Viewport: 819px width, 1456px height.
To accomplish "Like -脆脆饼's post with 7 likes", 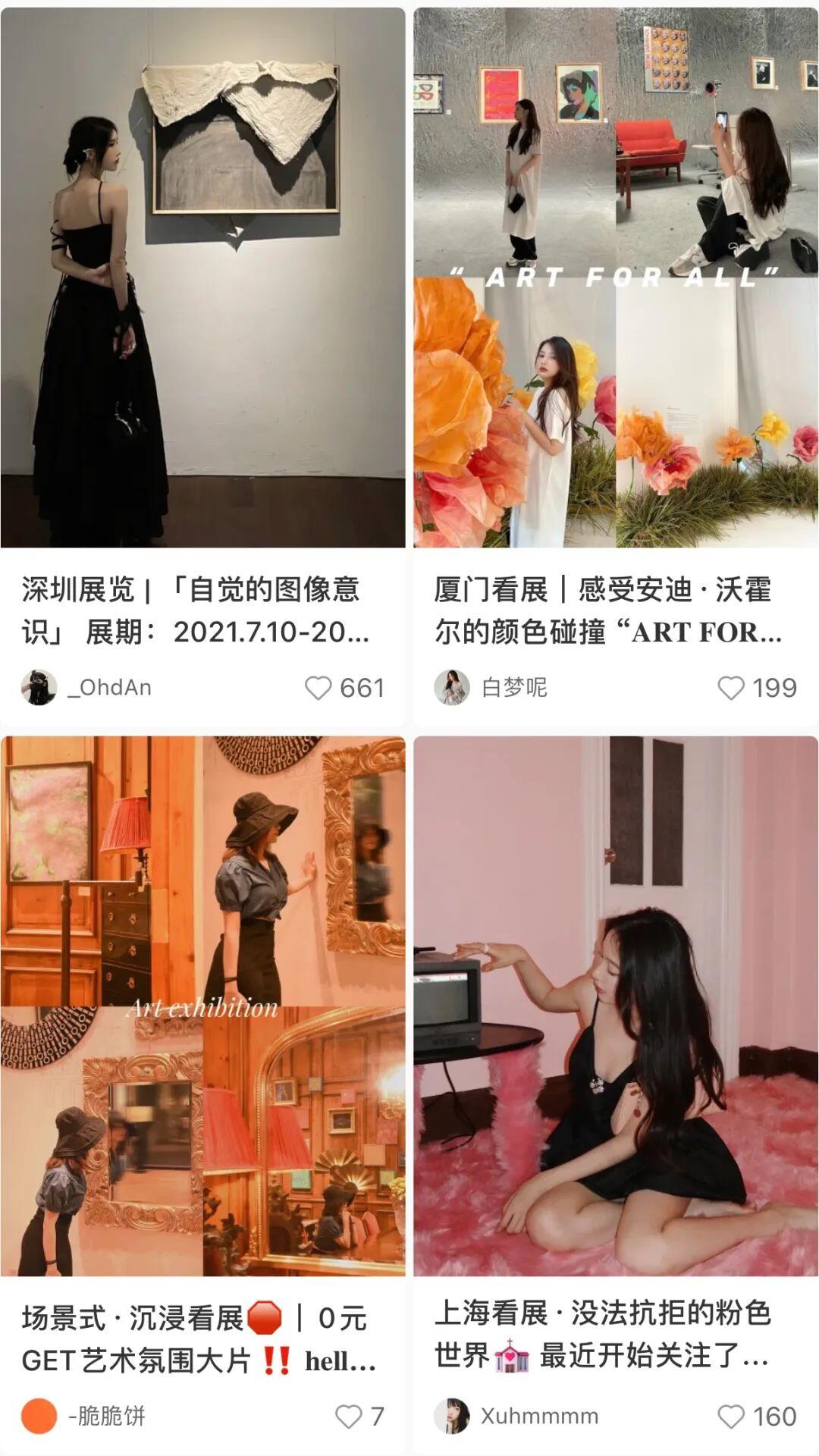I will [349, 1416].
